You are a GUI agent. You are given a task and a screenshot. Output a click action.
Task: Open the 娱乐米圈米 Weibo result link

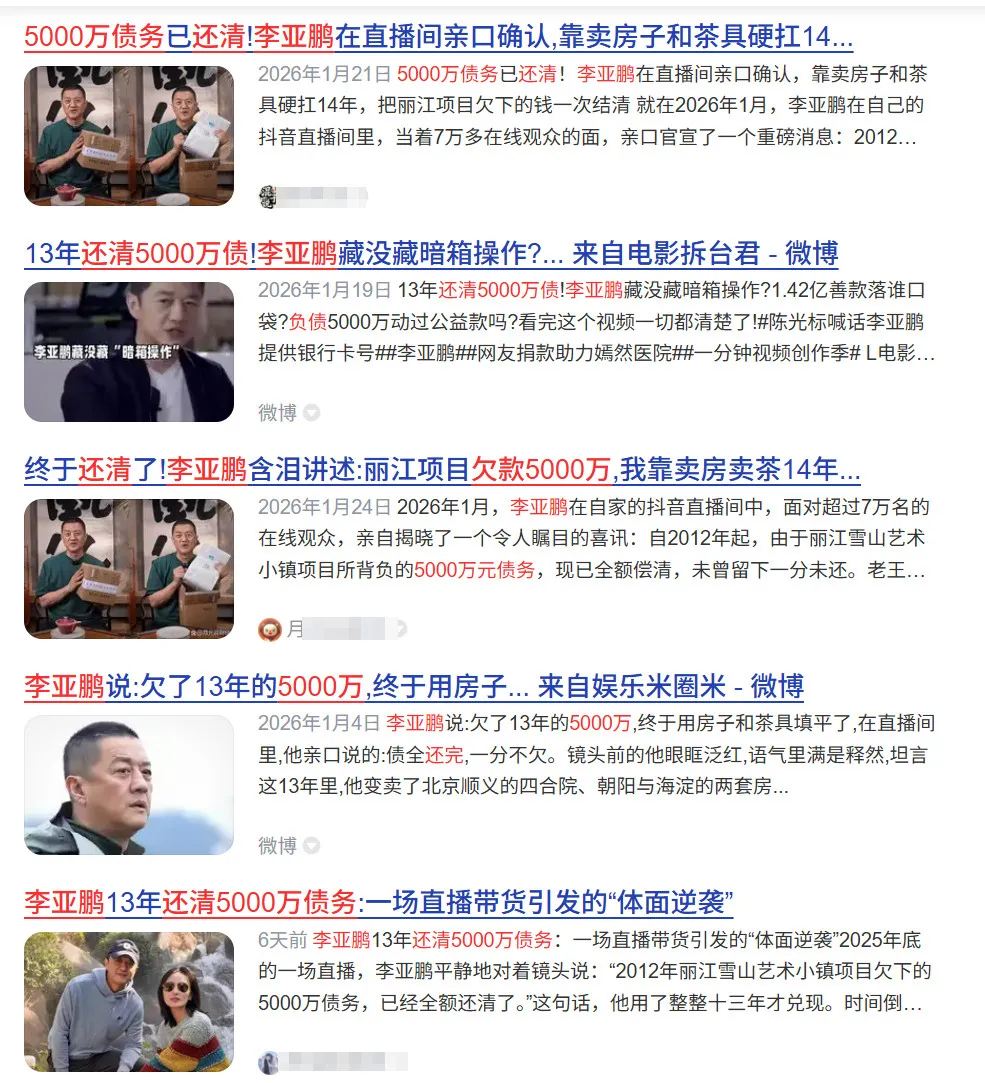[414, 687]
